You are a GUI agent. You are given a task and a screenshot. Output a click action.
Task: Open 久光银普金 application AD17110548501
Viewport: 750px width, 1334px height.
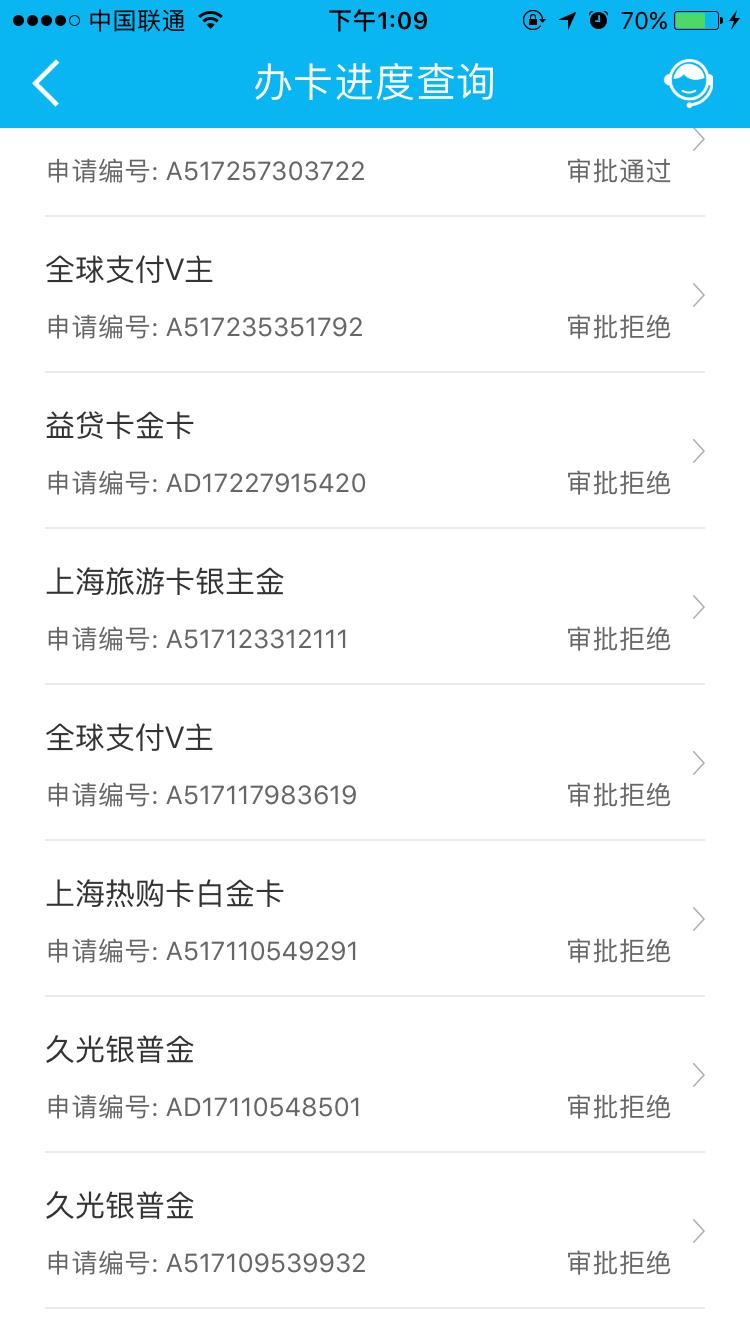click(x=375, y=1075)
